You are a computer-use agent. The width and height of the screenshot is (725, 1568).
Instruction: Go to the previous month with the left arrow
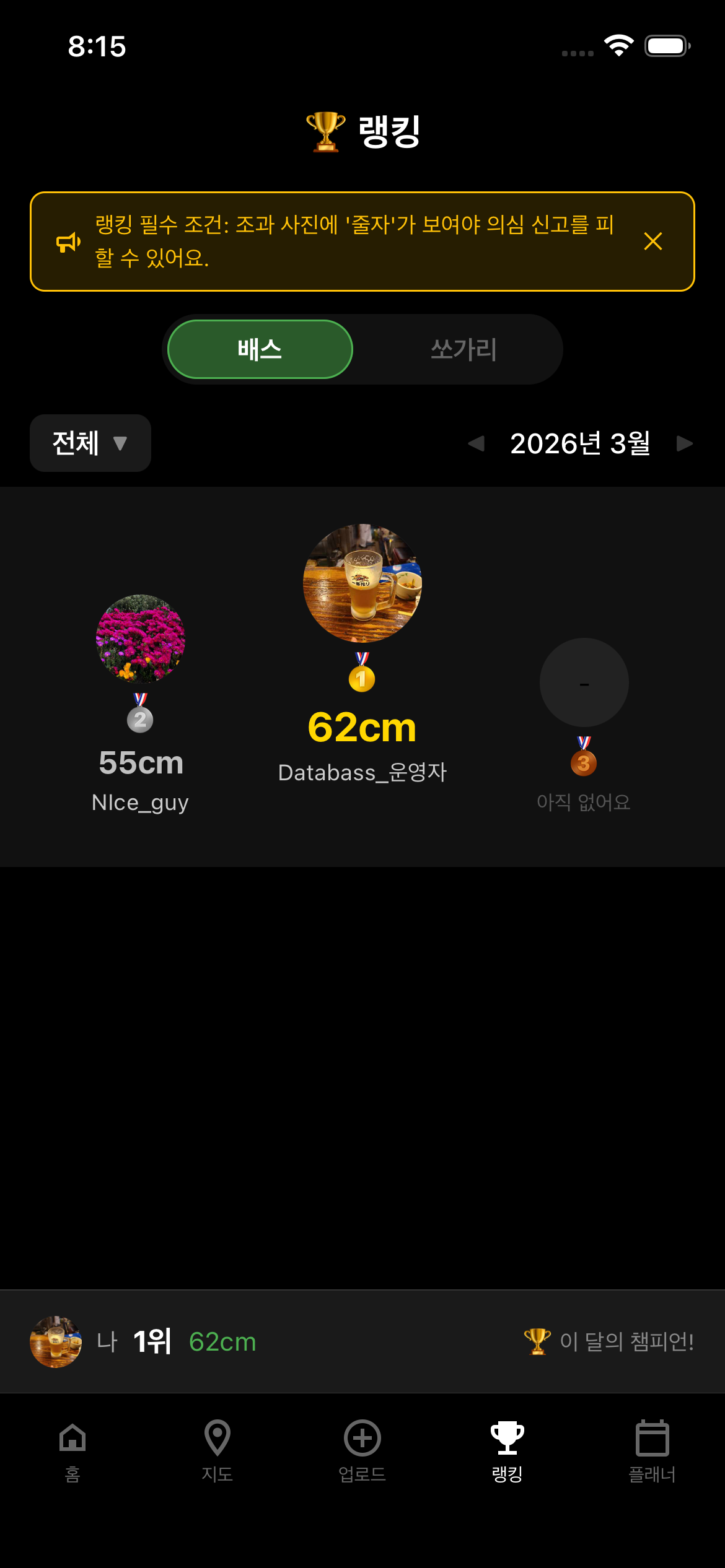point(477,443)
